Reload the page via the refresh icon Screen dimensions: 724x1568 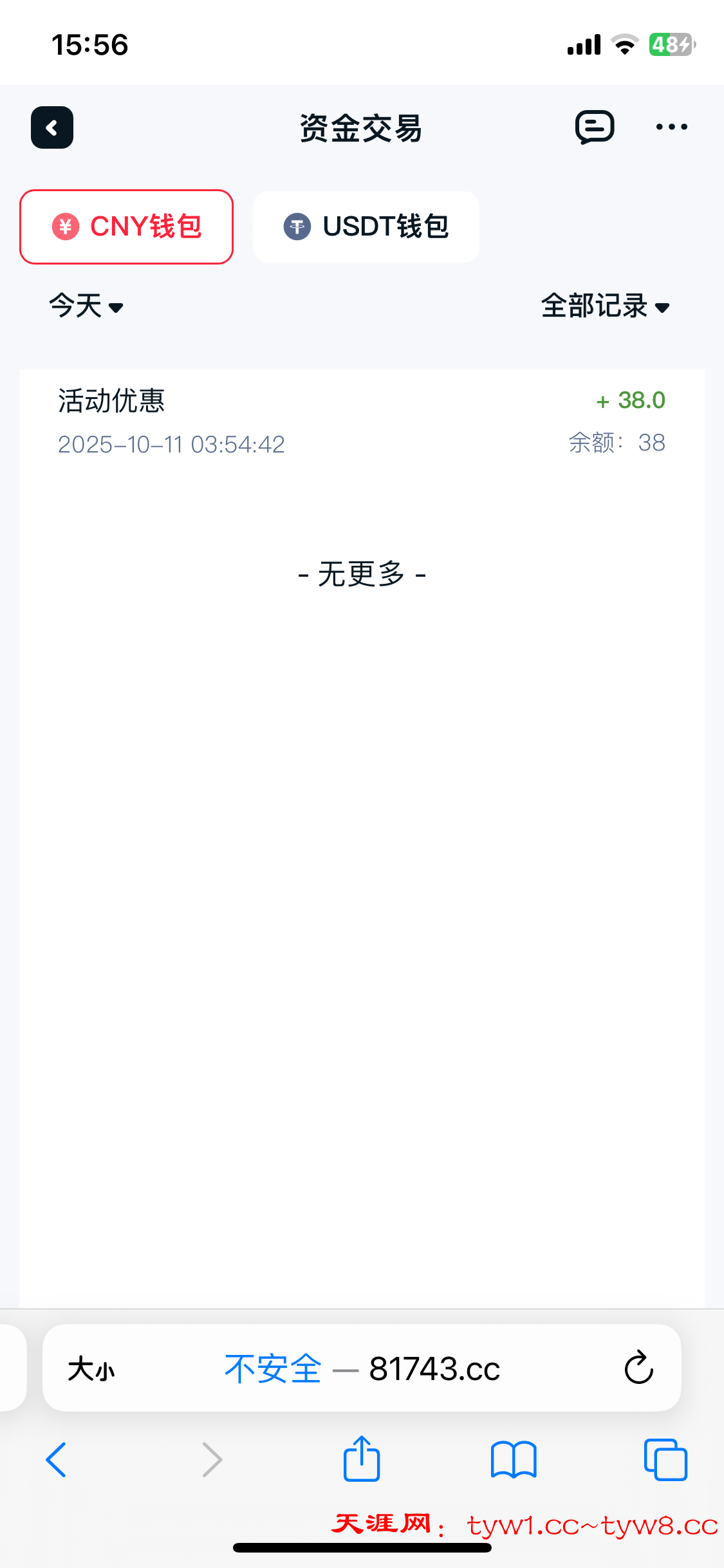click(x=637, y=1369)
